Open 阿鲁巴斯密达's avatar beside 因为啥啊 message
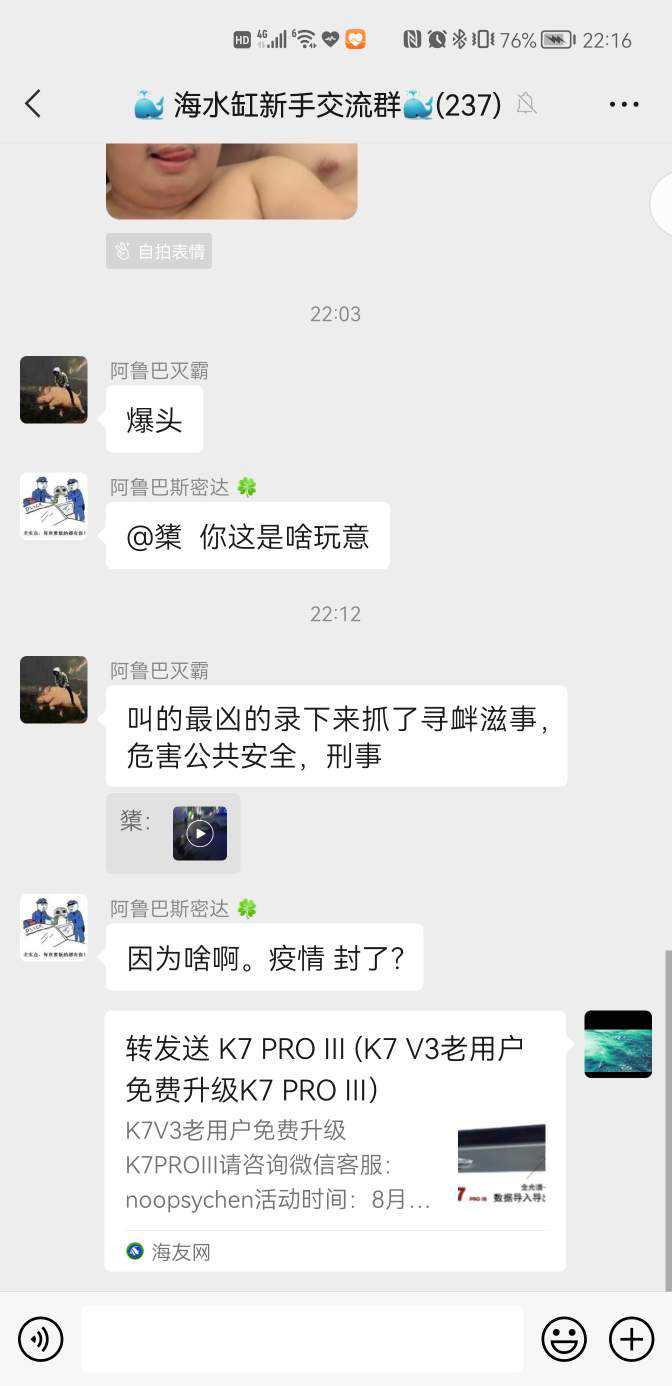Viewport: 672px width, 1386px height. click(54, 927)
